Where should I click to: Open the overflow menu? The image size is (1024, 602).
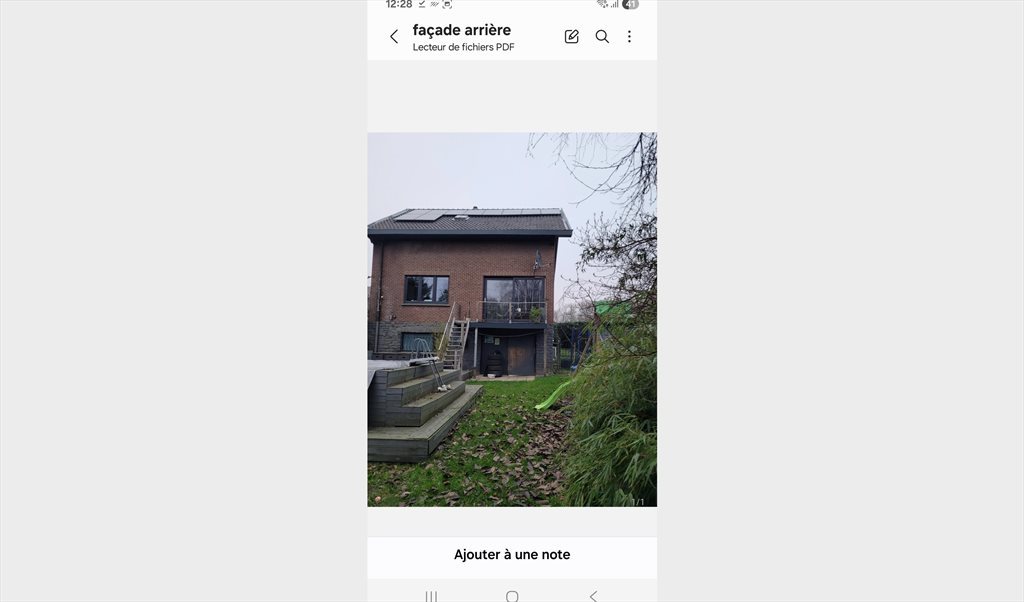click(629, 37)
